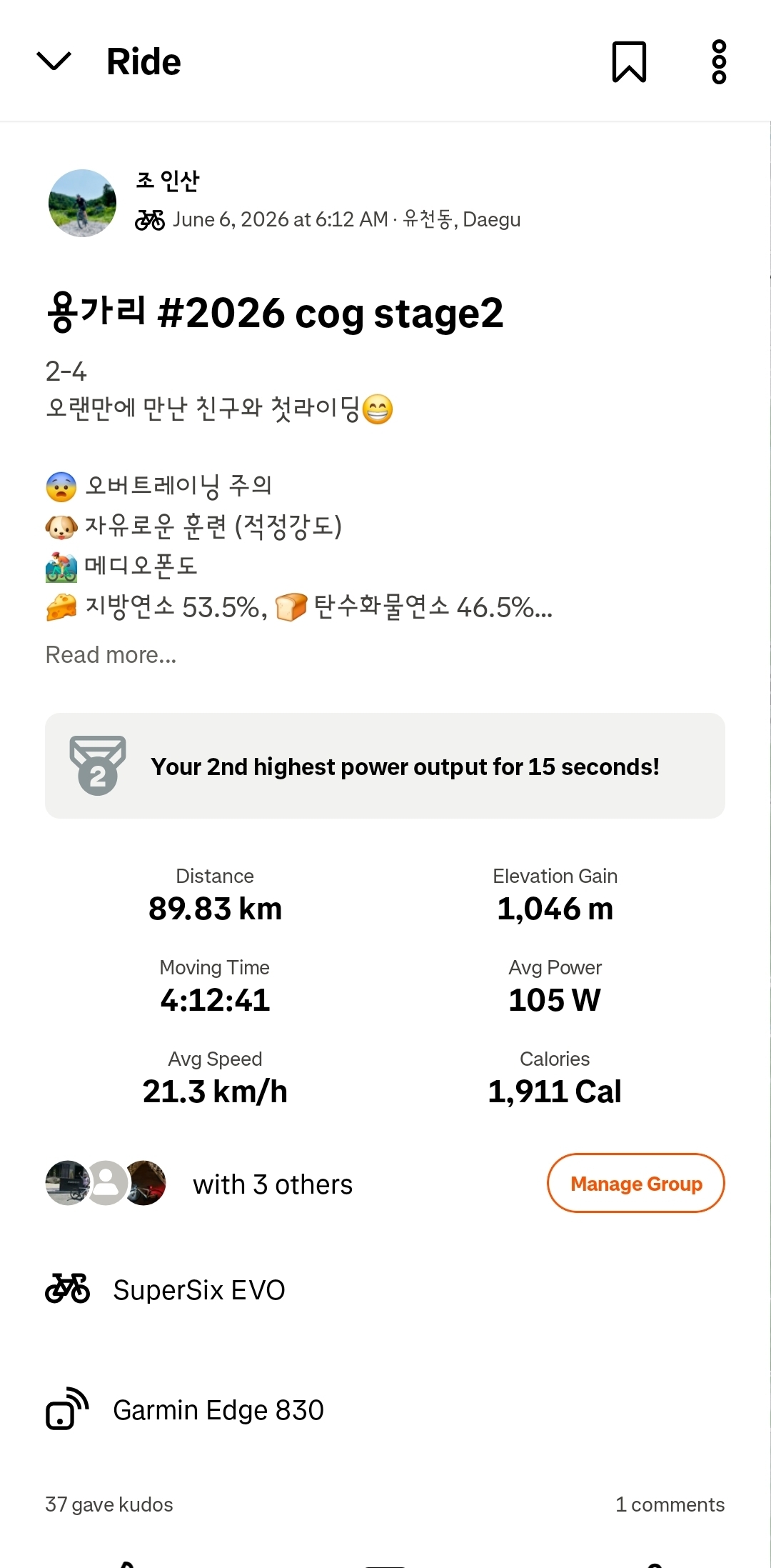Open the three-dot overflow menu
The height and width of the screenshot is (1568, 771).
719,61
